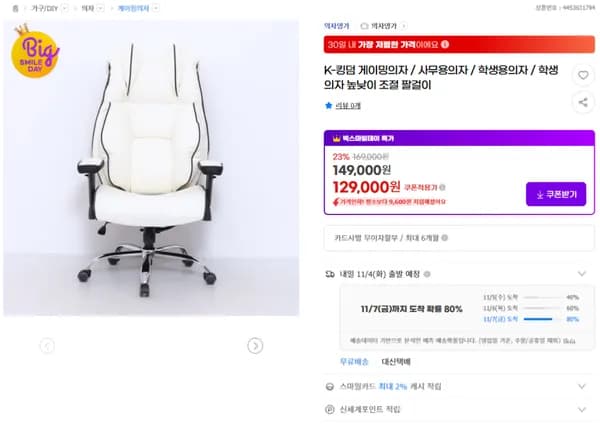Show the previous product image
The width and height of the screenshot is (600, 425).
click(x=47, y=345)
